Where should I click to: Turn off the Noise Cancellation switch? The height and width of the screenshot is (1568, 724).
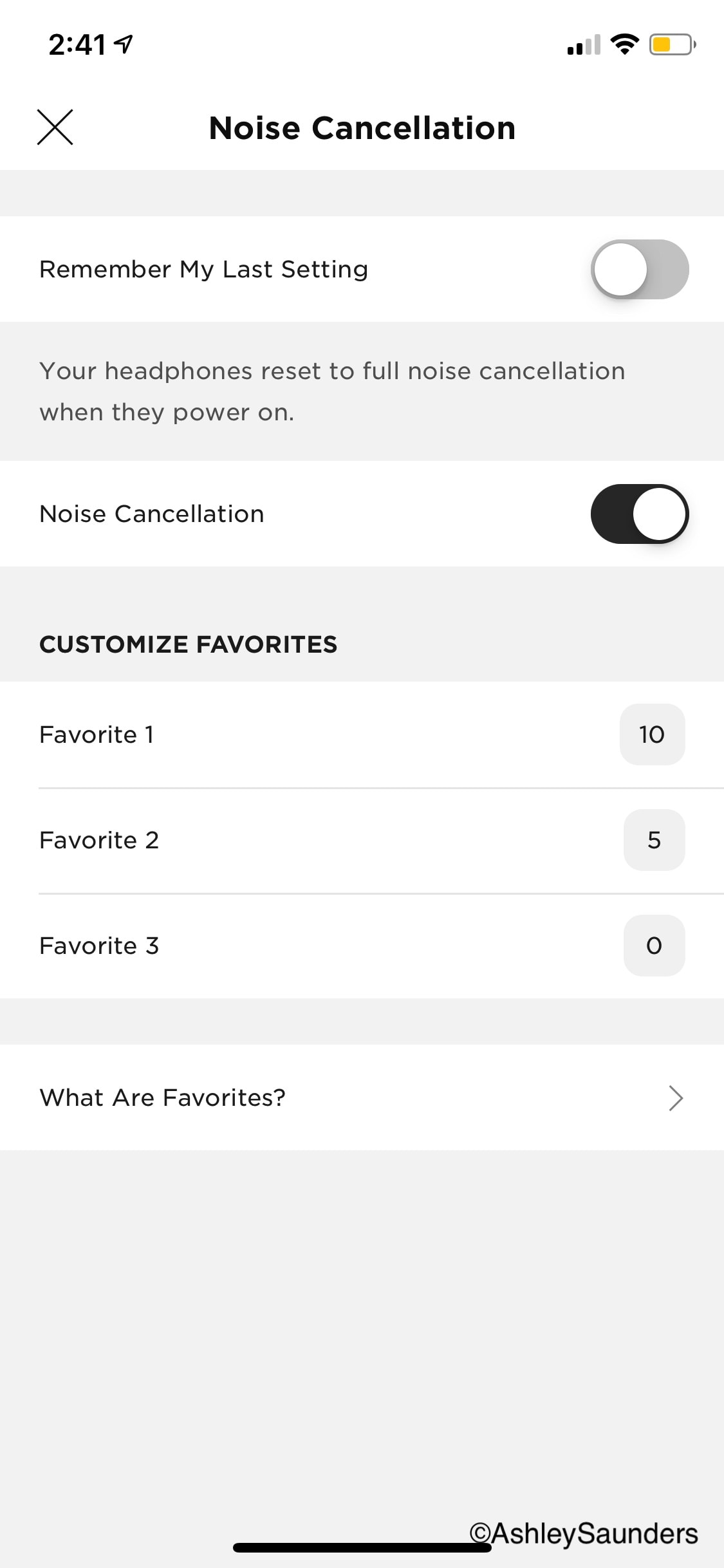[640, 514]
